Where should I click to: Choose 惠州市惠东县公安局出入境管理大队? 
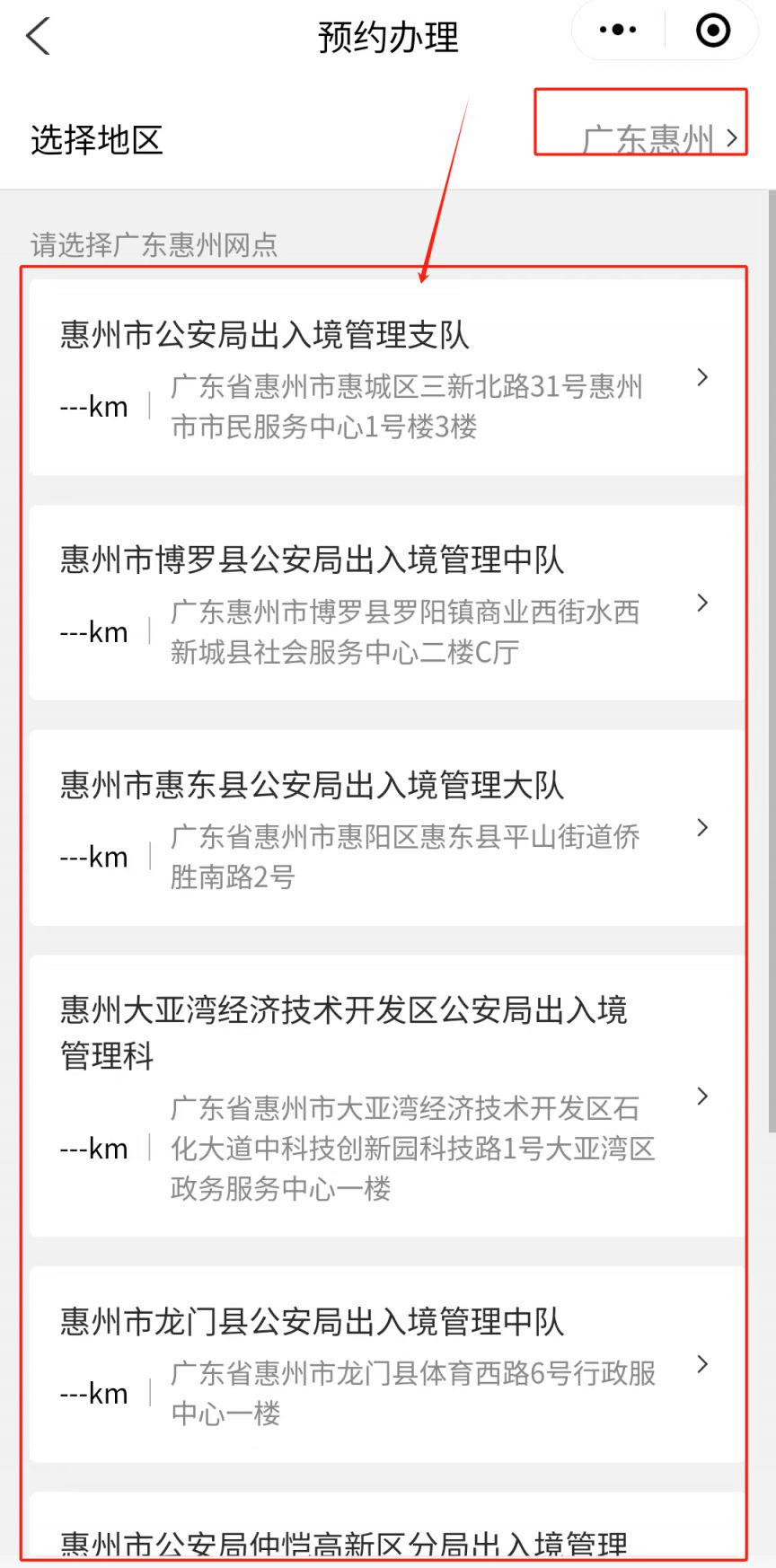click(387, 827)
